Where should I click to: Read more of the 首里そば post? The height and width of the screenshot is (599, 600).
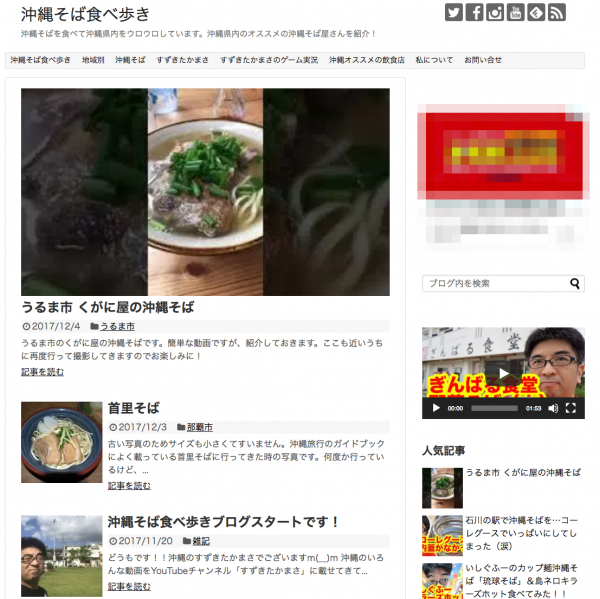[x=129, y=486]
